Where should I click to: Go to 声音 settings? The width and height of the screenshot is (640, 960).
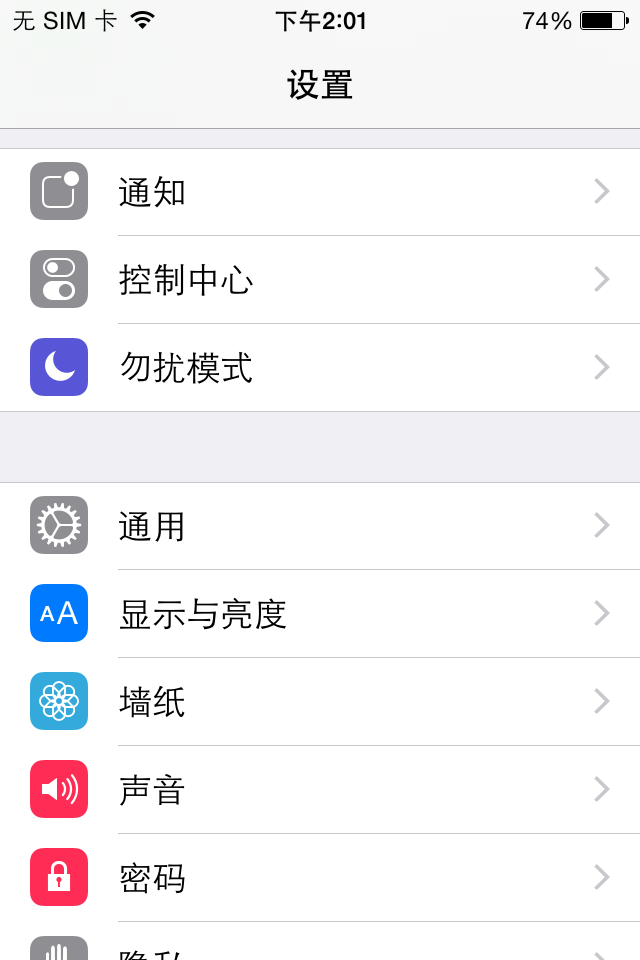click(320, 790)
